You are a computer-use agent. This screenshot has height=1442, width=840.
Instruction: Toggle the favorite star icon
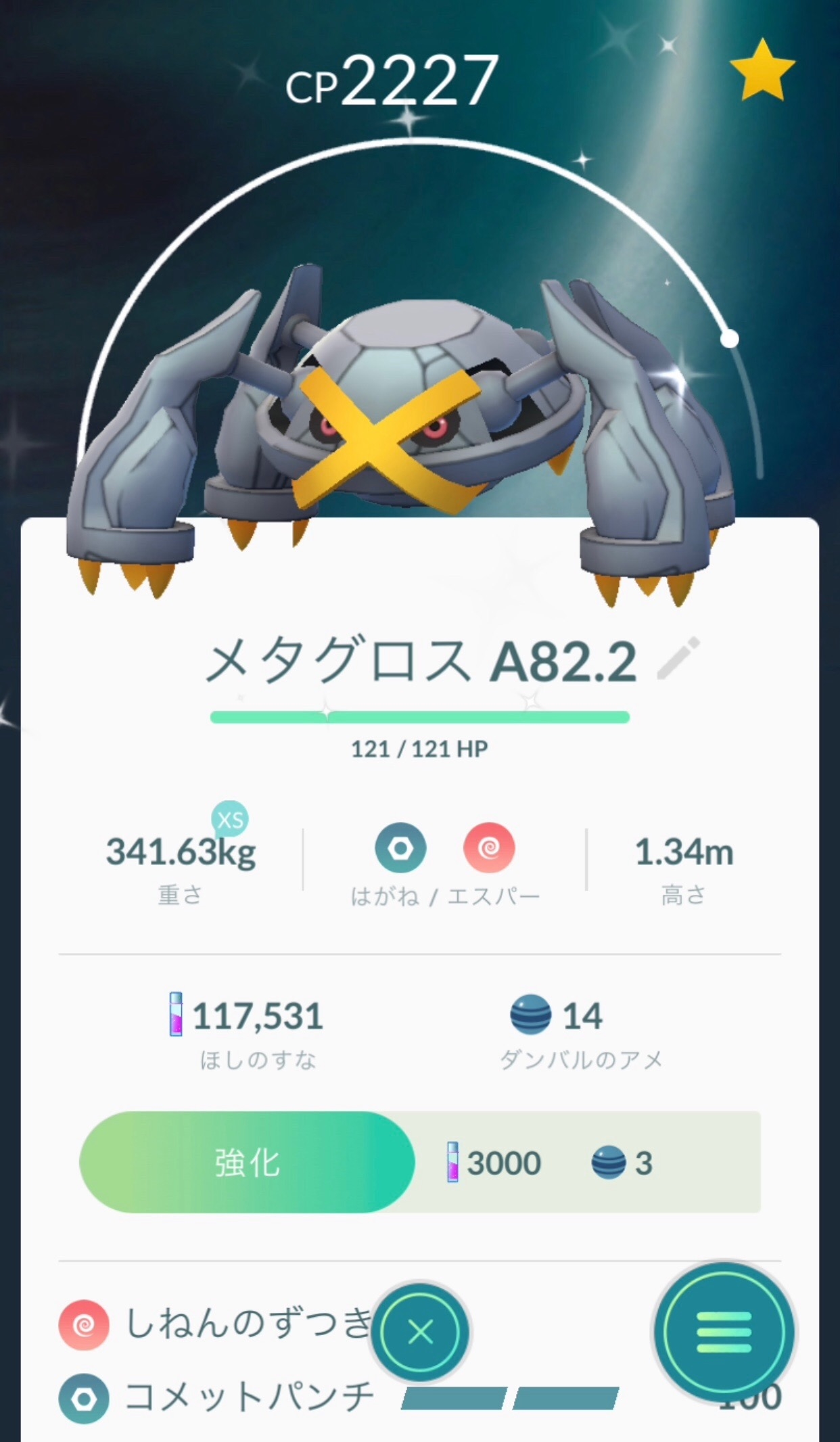pyautogui.click(x=762, y=70)
